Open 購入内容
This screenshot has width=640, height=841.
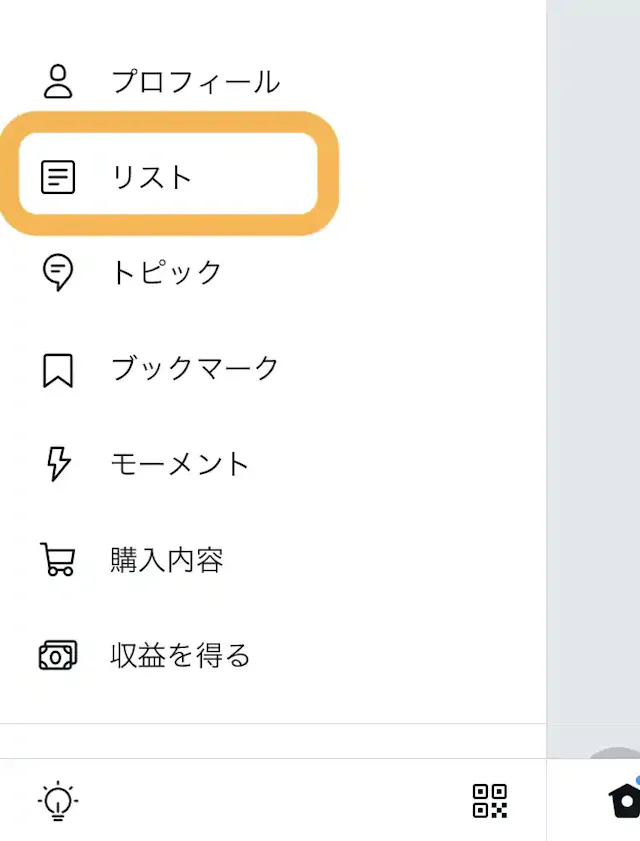[x=166, y=560]
